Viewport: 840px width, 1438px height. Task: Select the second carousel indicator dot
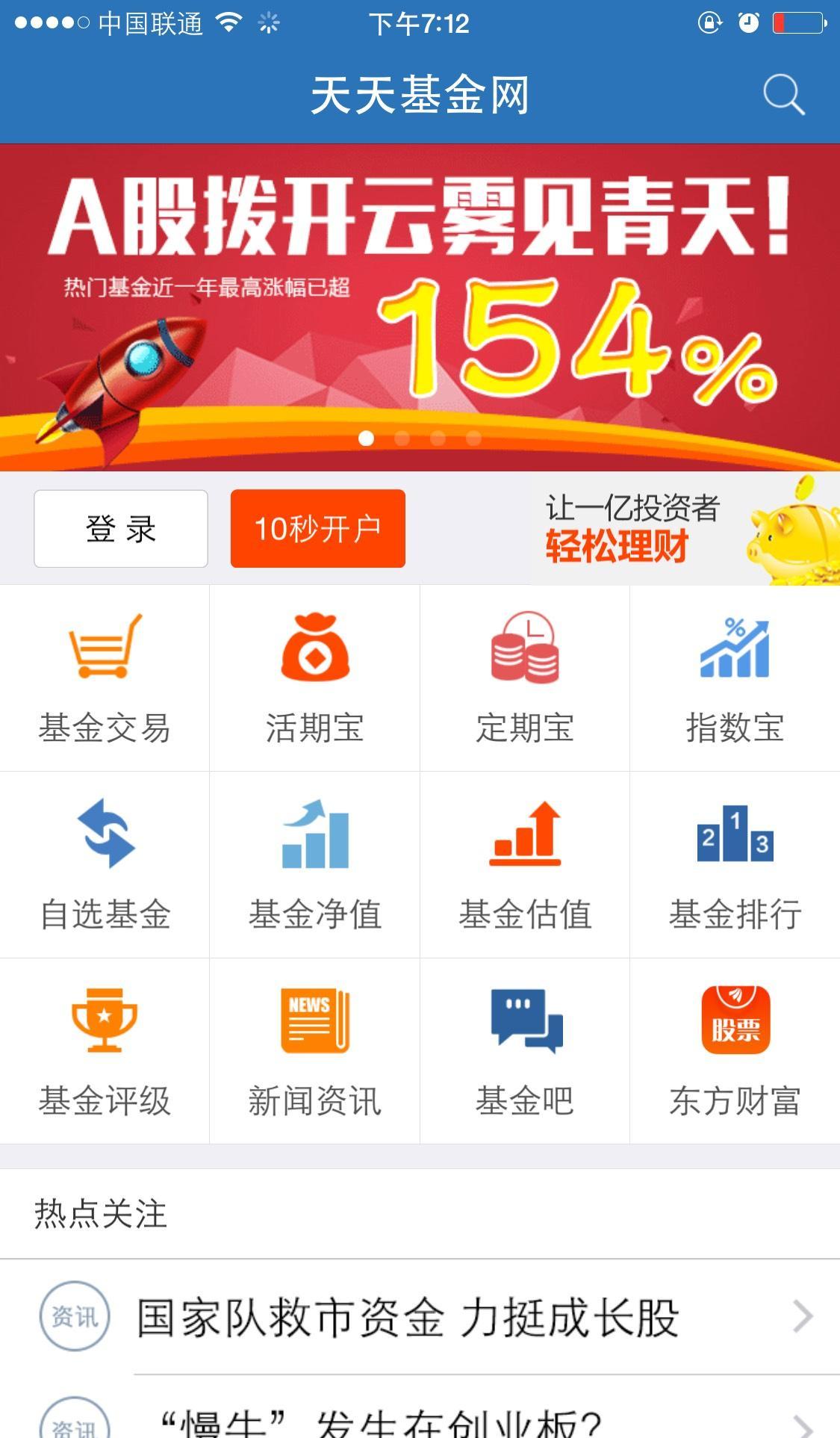tap(401, 439)
